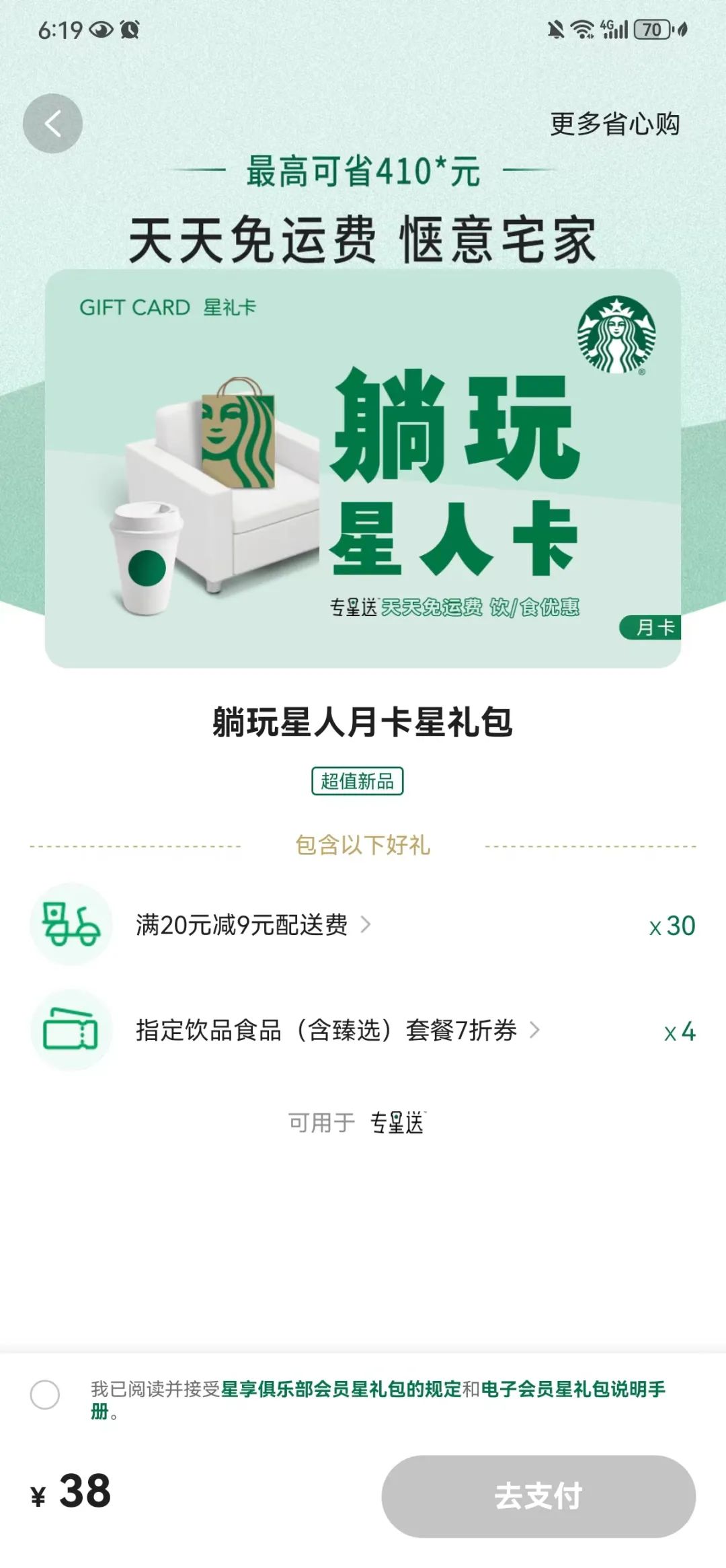The height and width of the screenshot is (1568, 726).
Task: Check the agreement acceptance checkbox
Action: 45,1394
